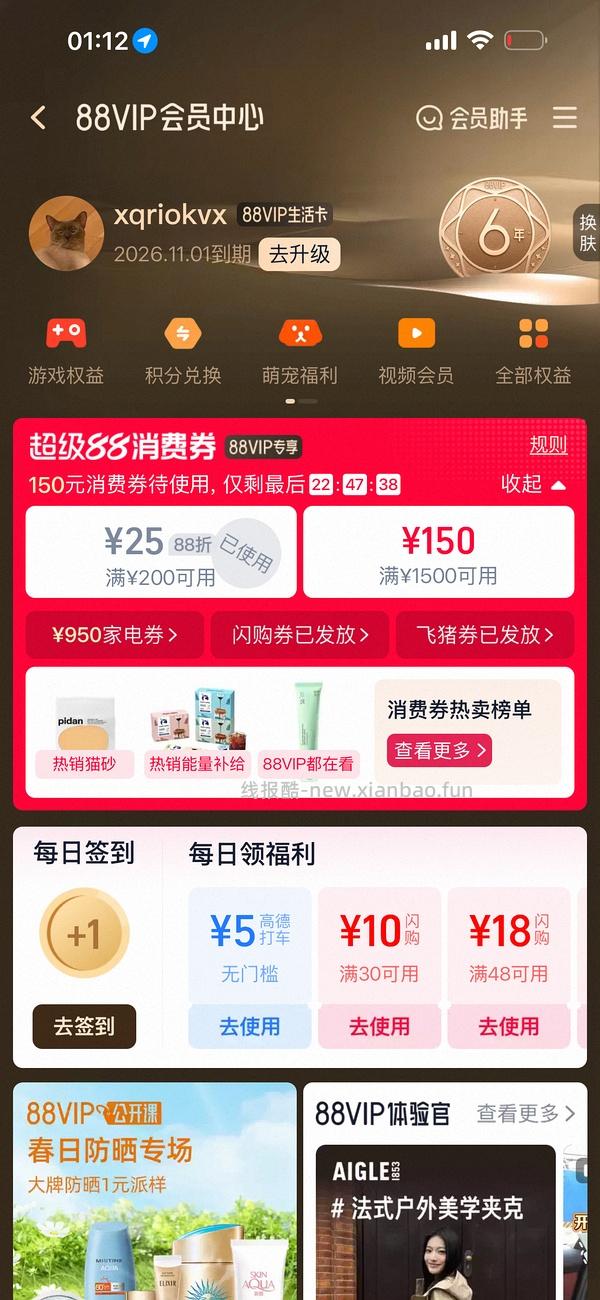Tap 换肤 to change skin
The image size is (600, 1300).
coord(587,233)
